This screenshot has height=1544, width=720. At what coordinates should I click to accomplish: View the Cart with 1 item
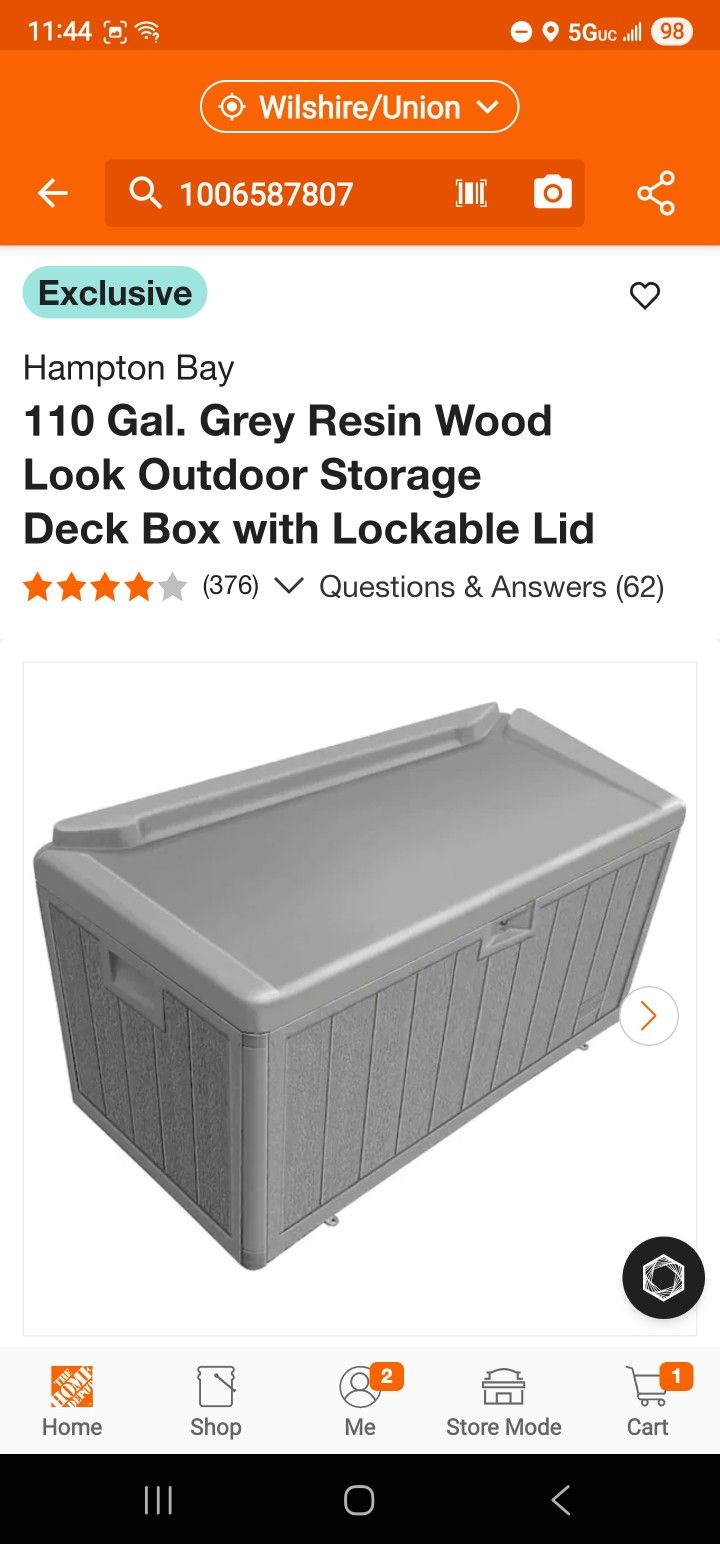pos(647,1399)
